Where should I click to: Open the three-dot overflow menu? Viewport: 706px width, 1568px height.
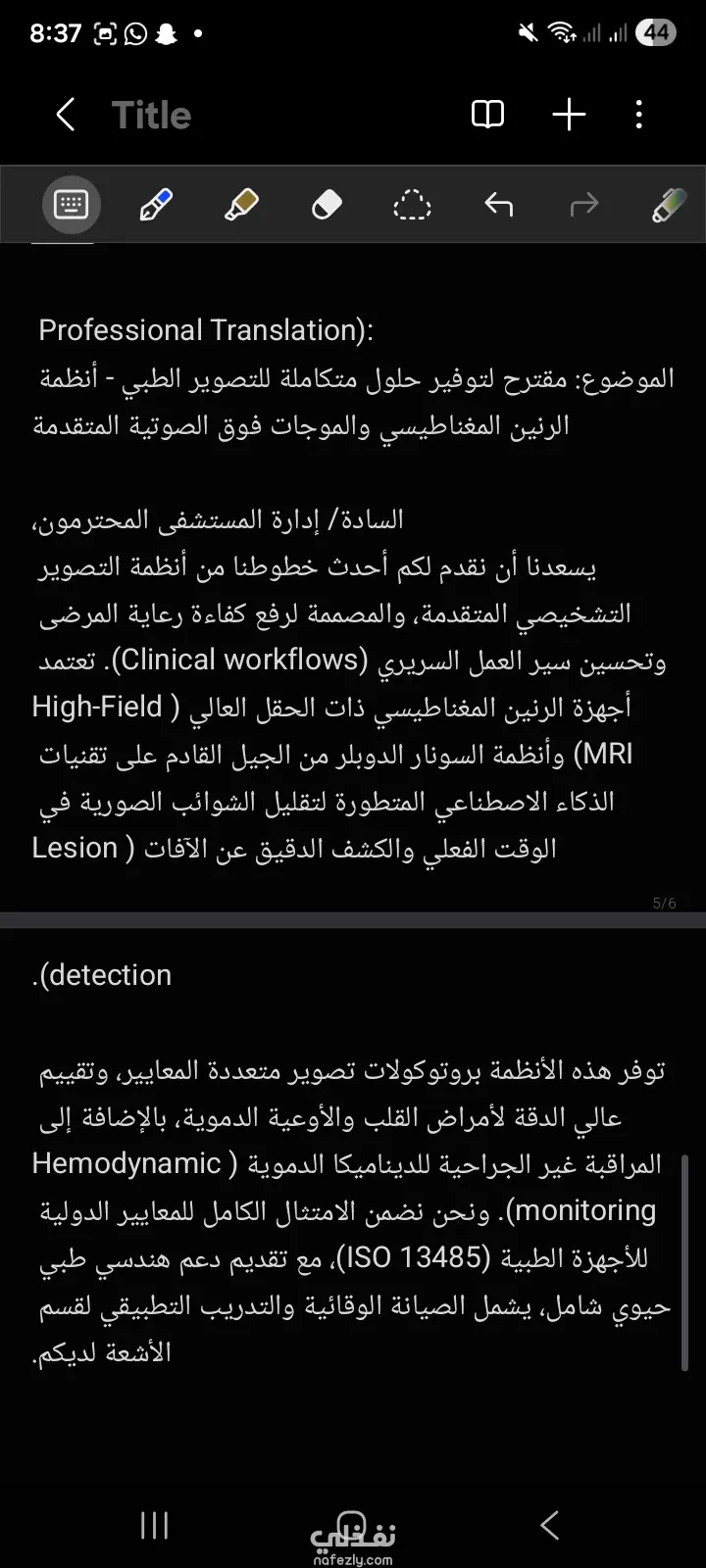pyautogui.click(x=639, y=115)
